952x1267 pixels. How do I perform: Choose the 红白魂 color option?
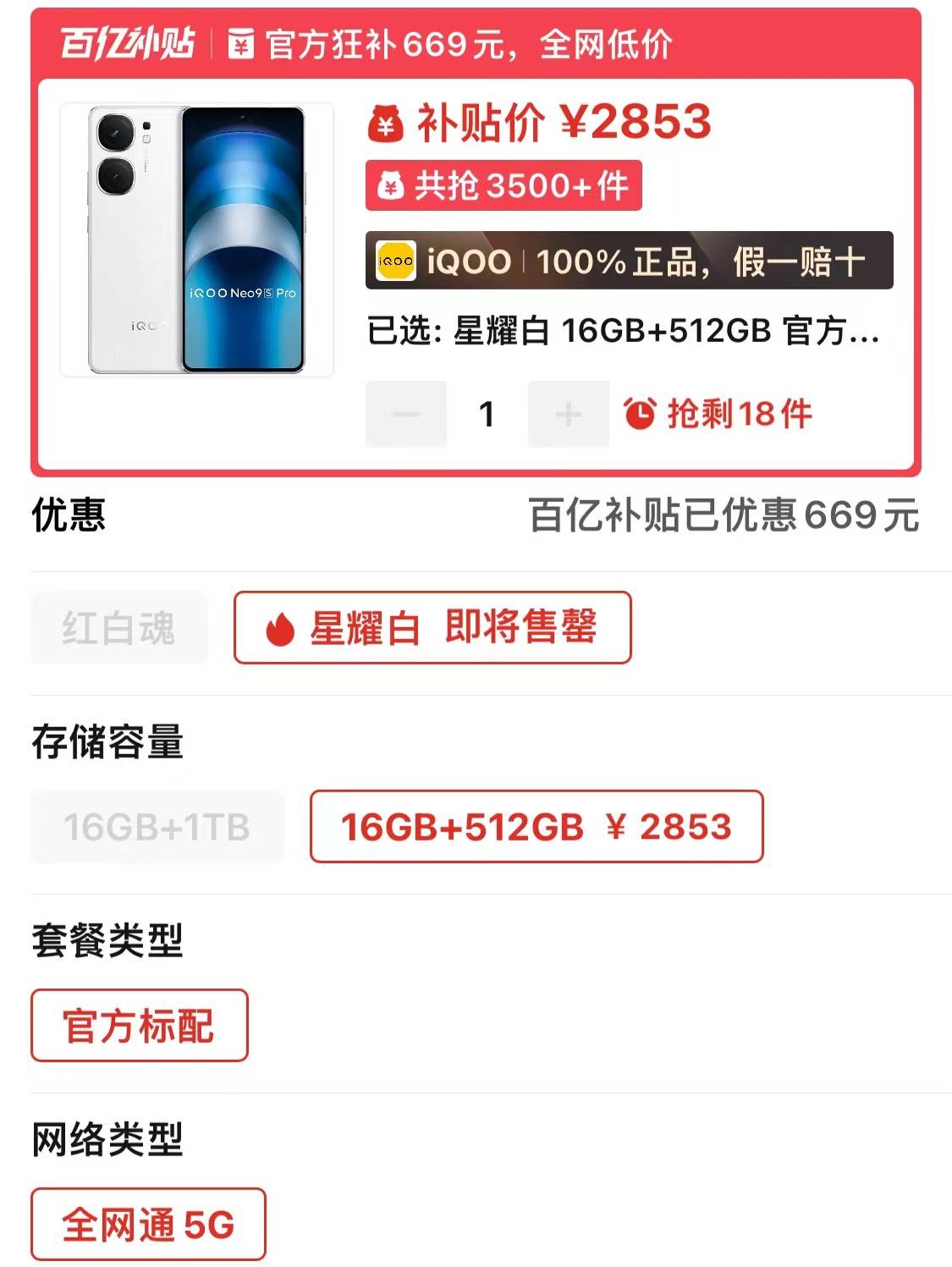pos(118,627)
